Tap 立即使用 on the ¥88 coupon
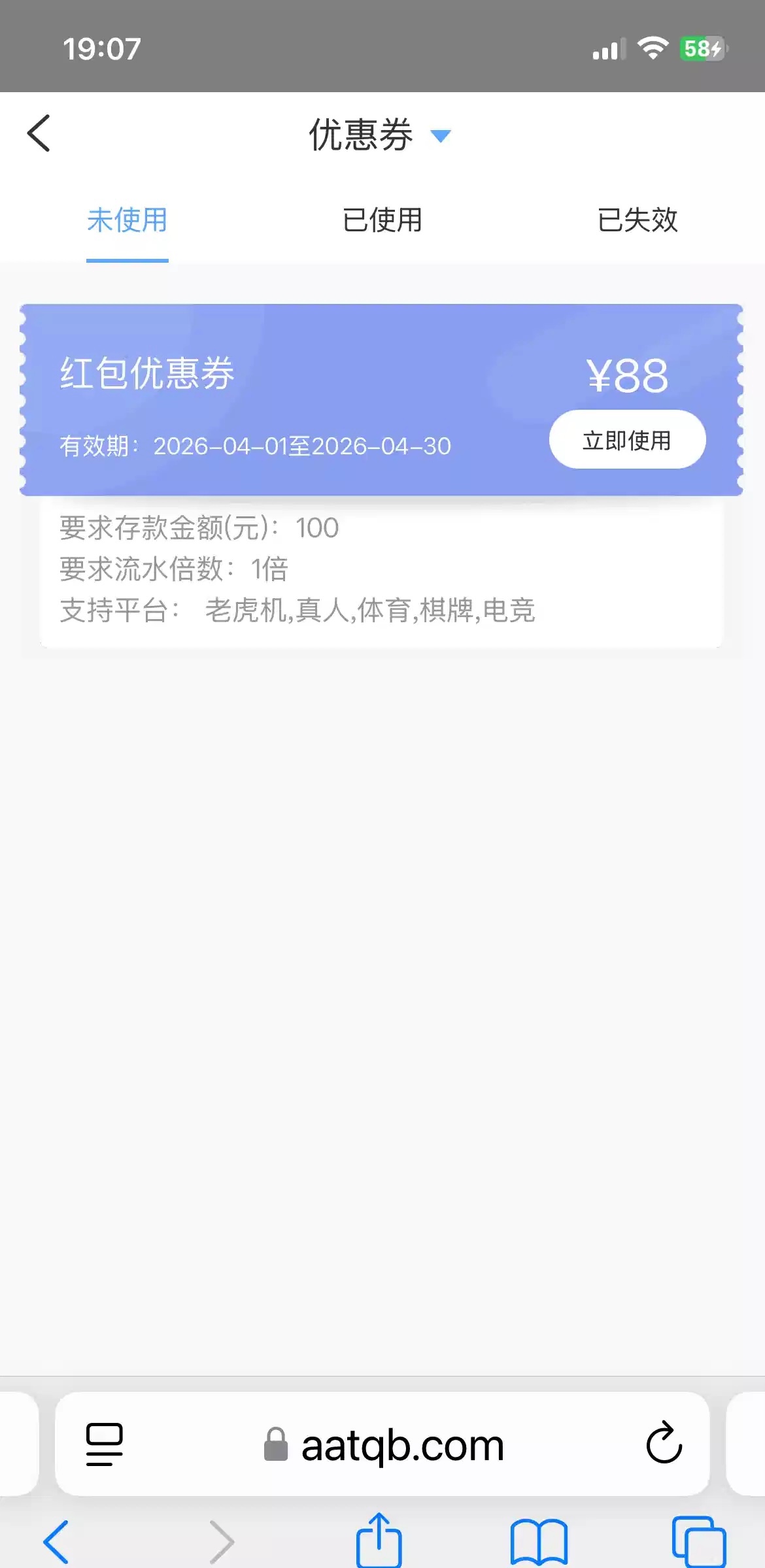 point(627,440)
